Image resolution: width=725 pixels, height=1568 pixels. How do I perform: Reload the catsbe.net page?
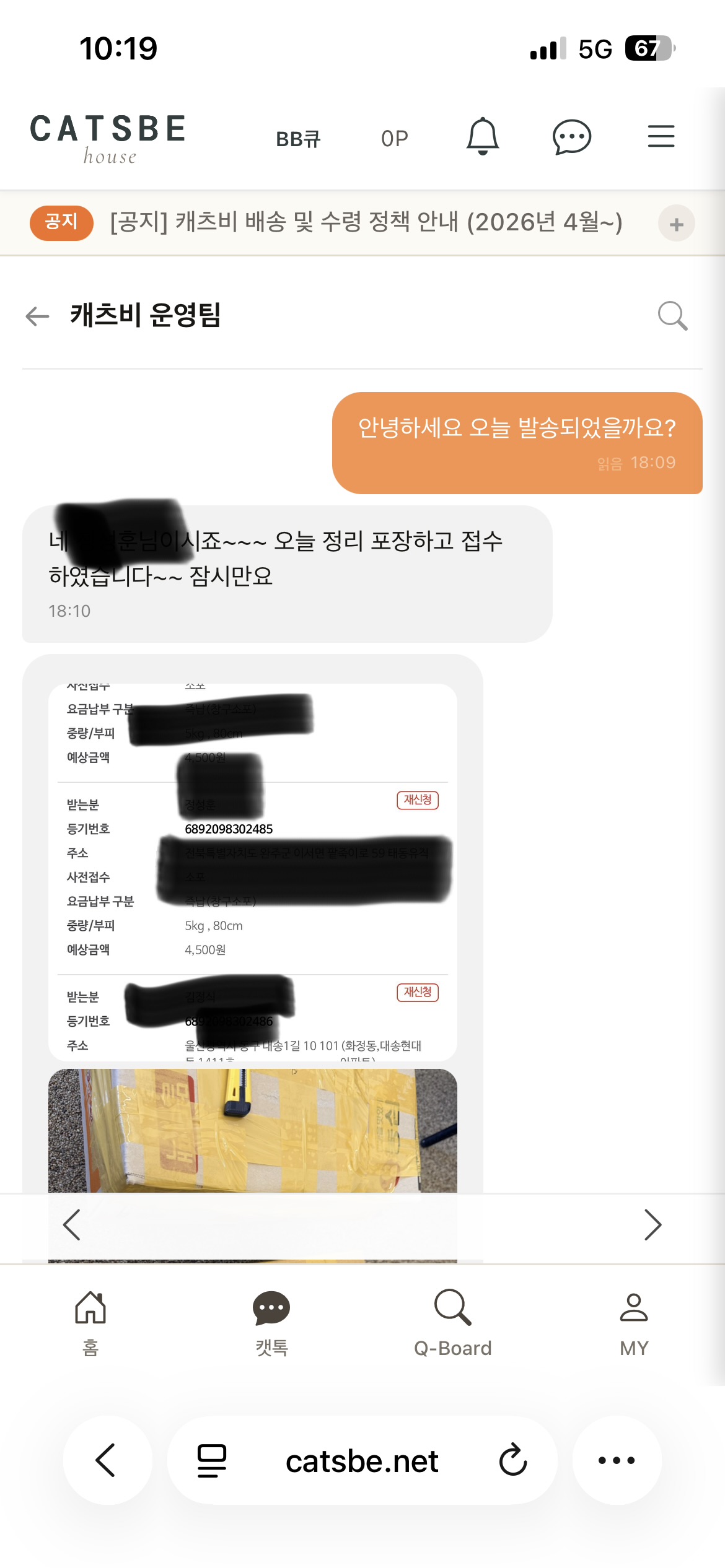(513, 1460)
